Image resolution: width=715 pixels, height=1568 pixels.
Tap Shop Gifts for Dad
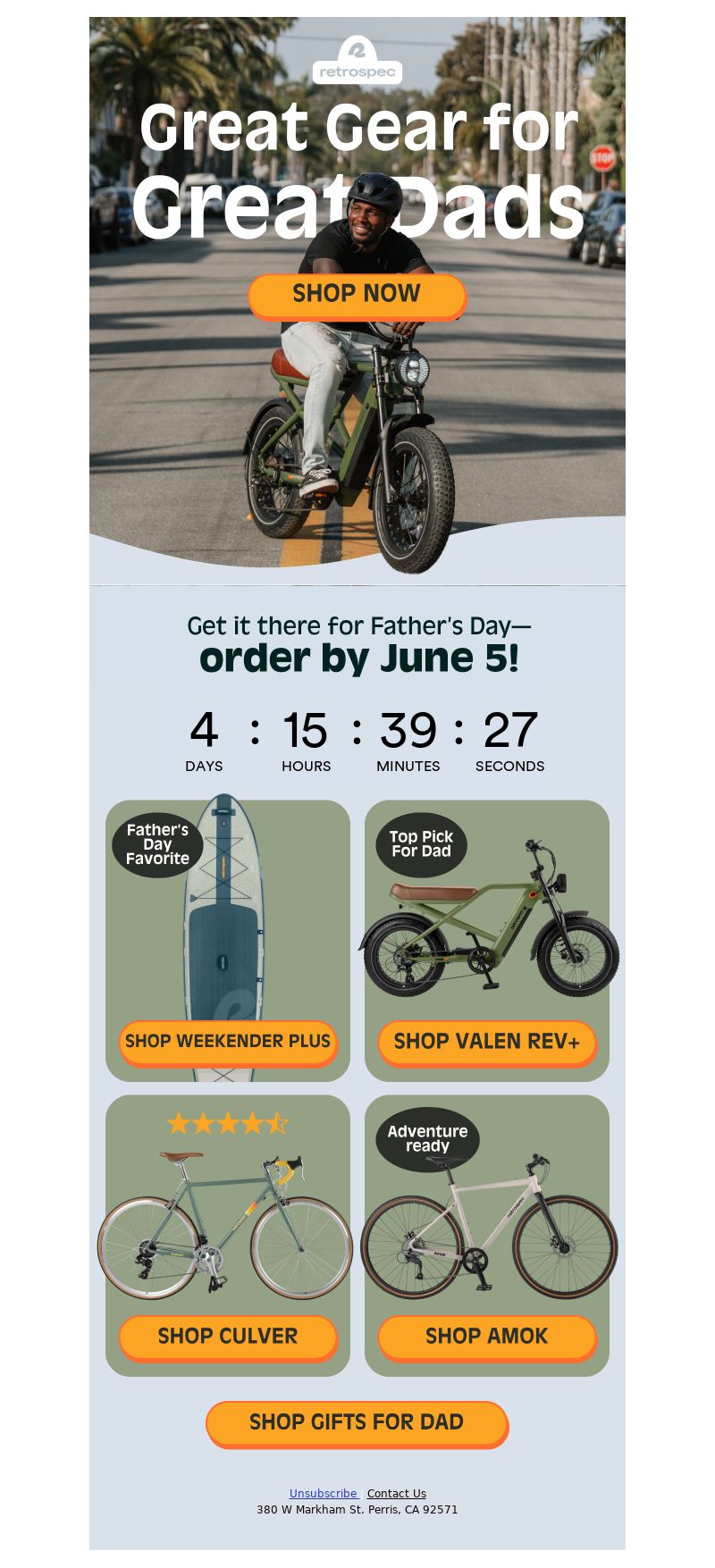(x=357, y=1422)
